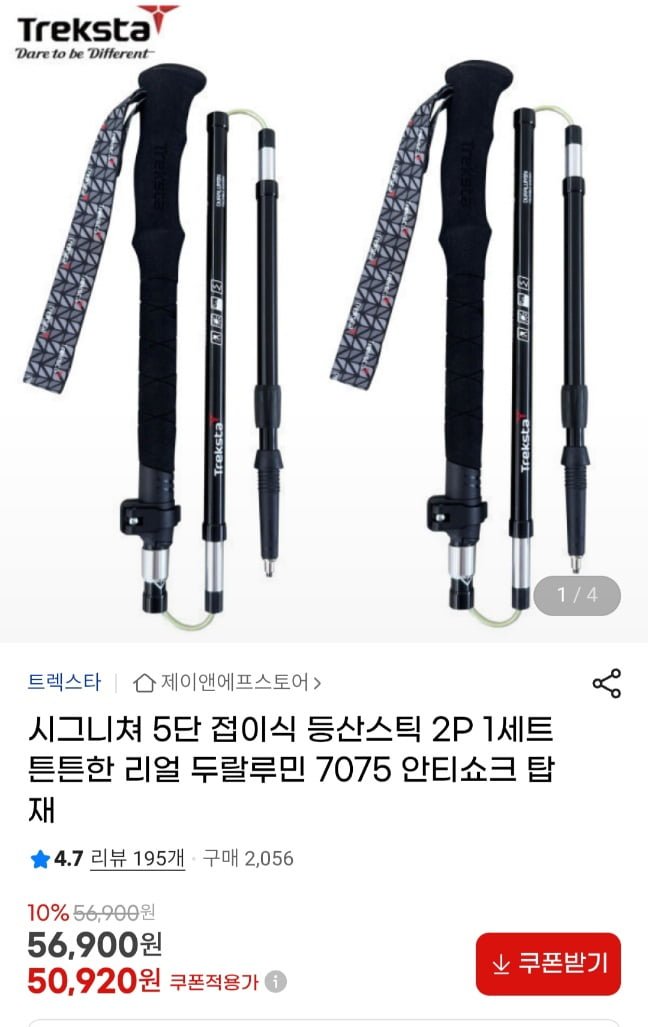Open the 트렉스타 brand link

pyautogui.click(x=64, y=683)
